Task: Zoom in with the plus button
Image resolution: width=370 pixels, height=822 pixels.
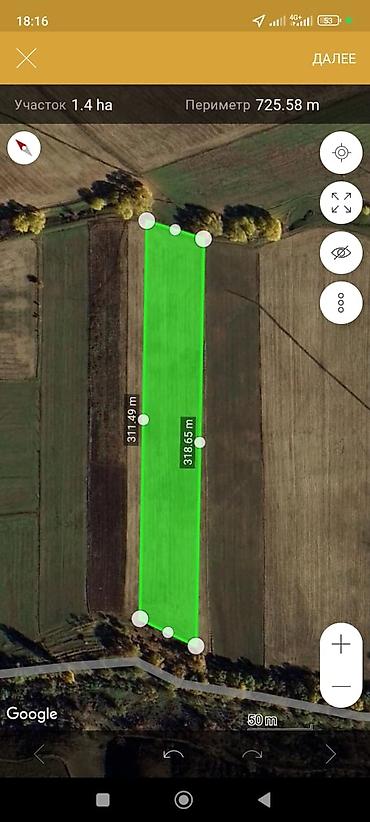Action: click(x=341, y=644)
